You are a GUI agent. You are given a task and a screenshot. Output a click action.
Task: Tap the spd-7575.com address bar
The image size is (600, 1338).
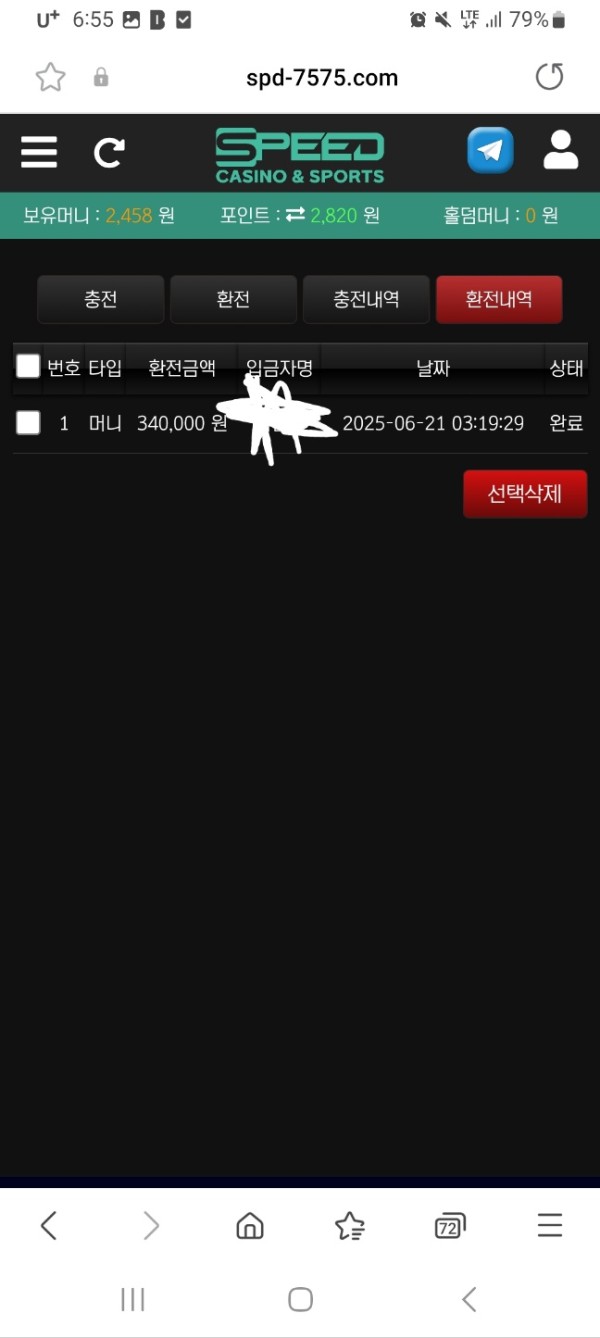coord(321,78)
